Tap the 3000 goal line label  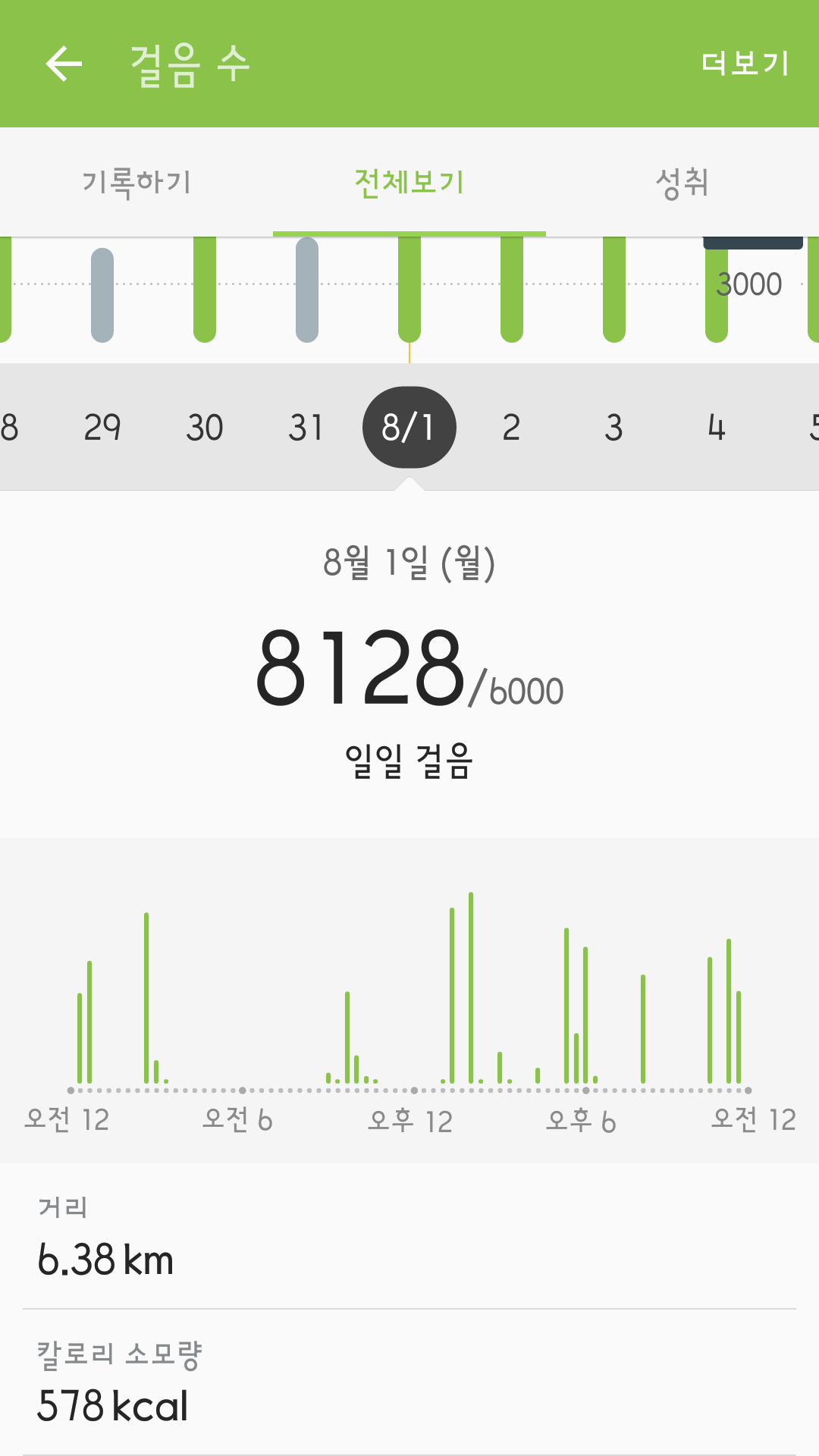pos(749,284)
